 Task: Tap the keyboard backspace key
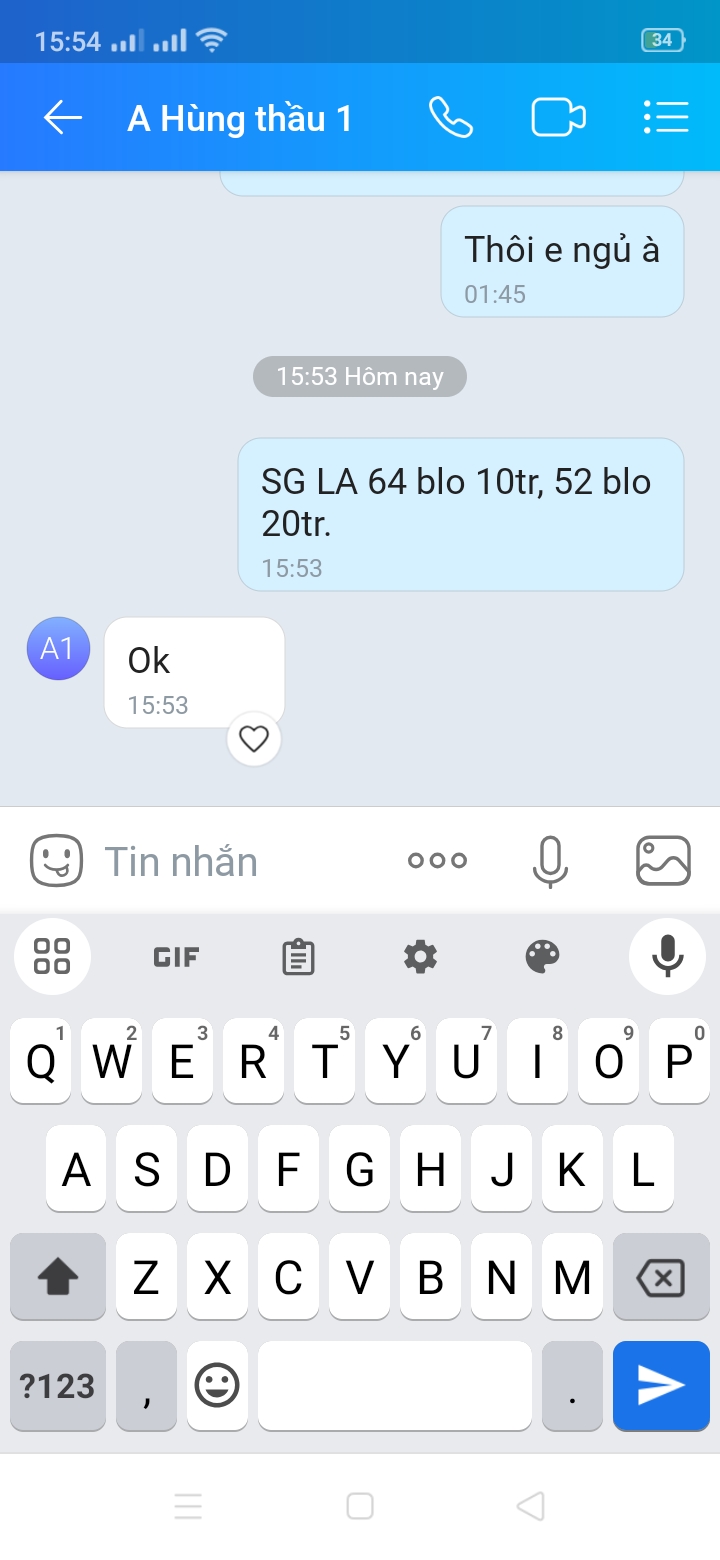click(x=660, y=1277)
